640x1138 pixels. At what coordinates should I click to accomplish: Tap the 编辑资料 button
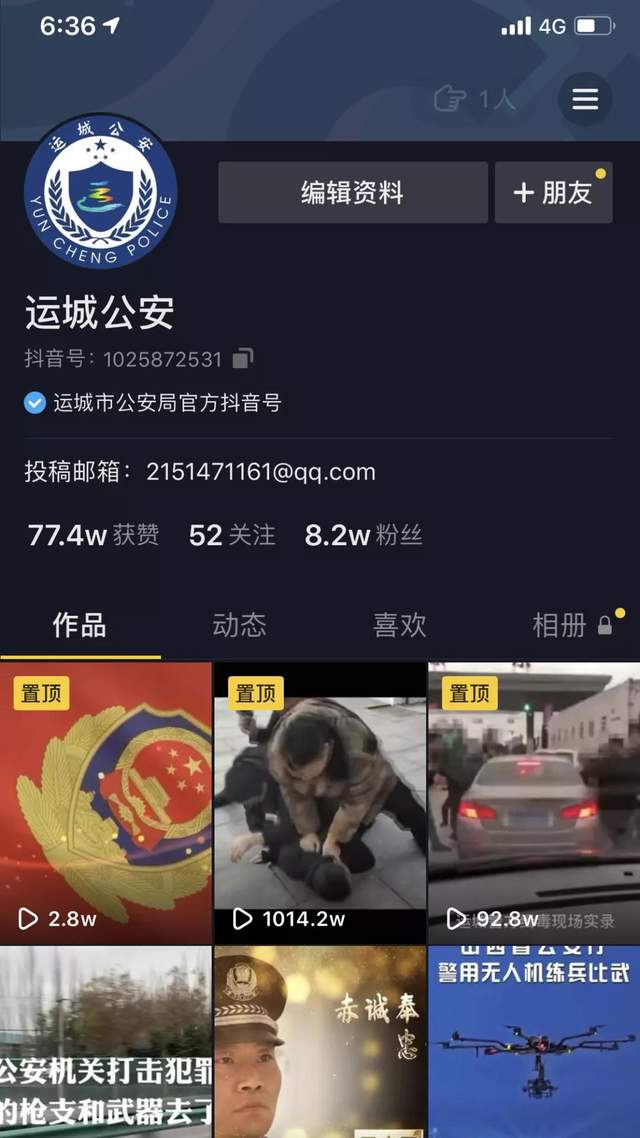click(x=353, y=192)
